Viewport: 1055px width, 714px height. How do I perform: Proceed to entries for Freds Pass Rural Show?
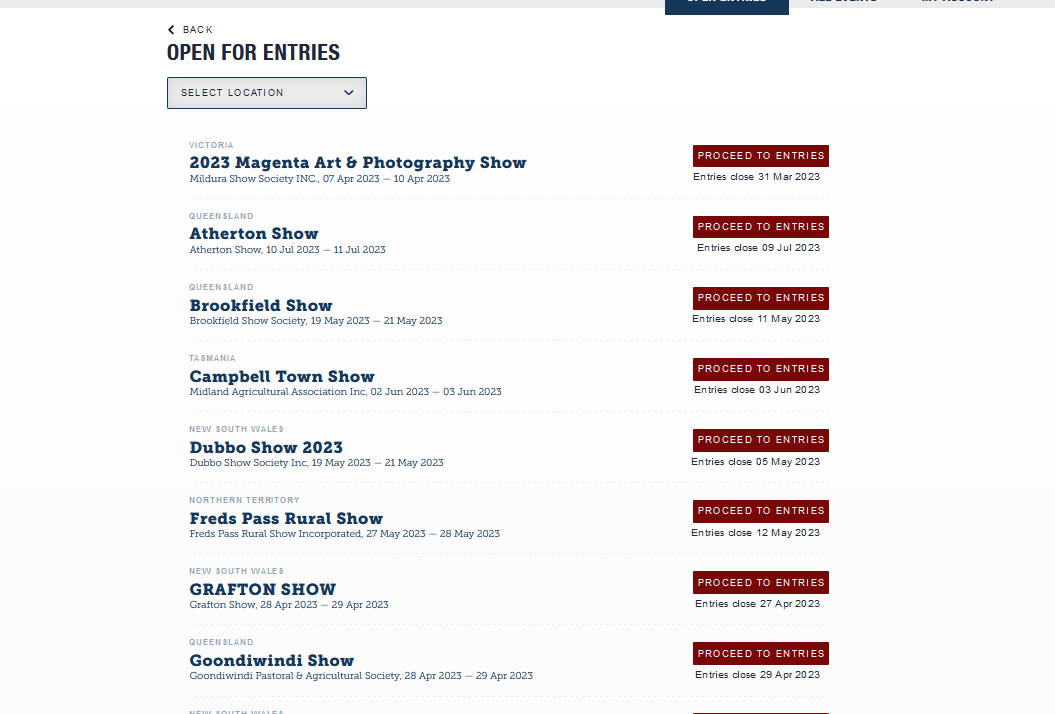760,511
